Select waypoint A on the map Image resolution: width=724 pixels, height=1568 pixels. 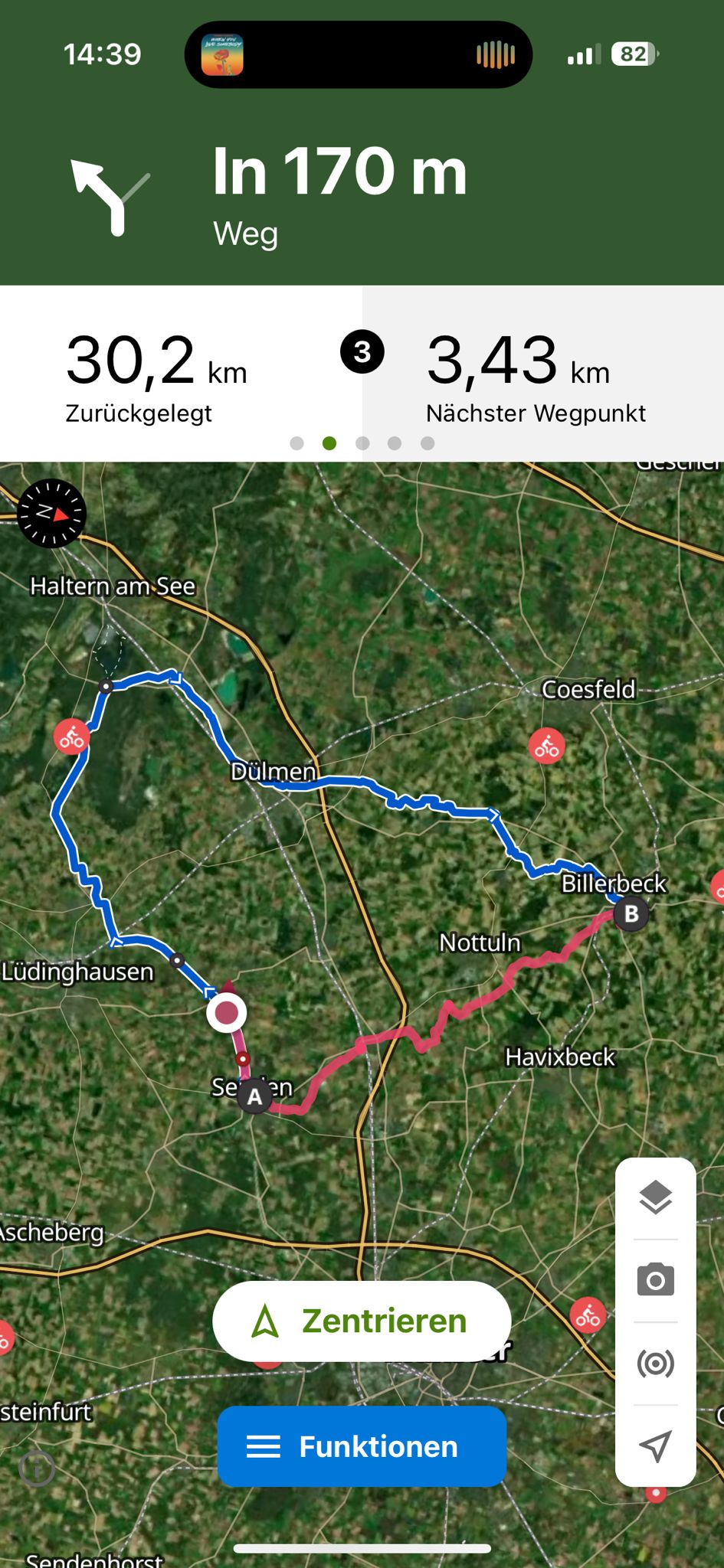[255, 1096]
